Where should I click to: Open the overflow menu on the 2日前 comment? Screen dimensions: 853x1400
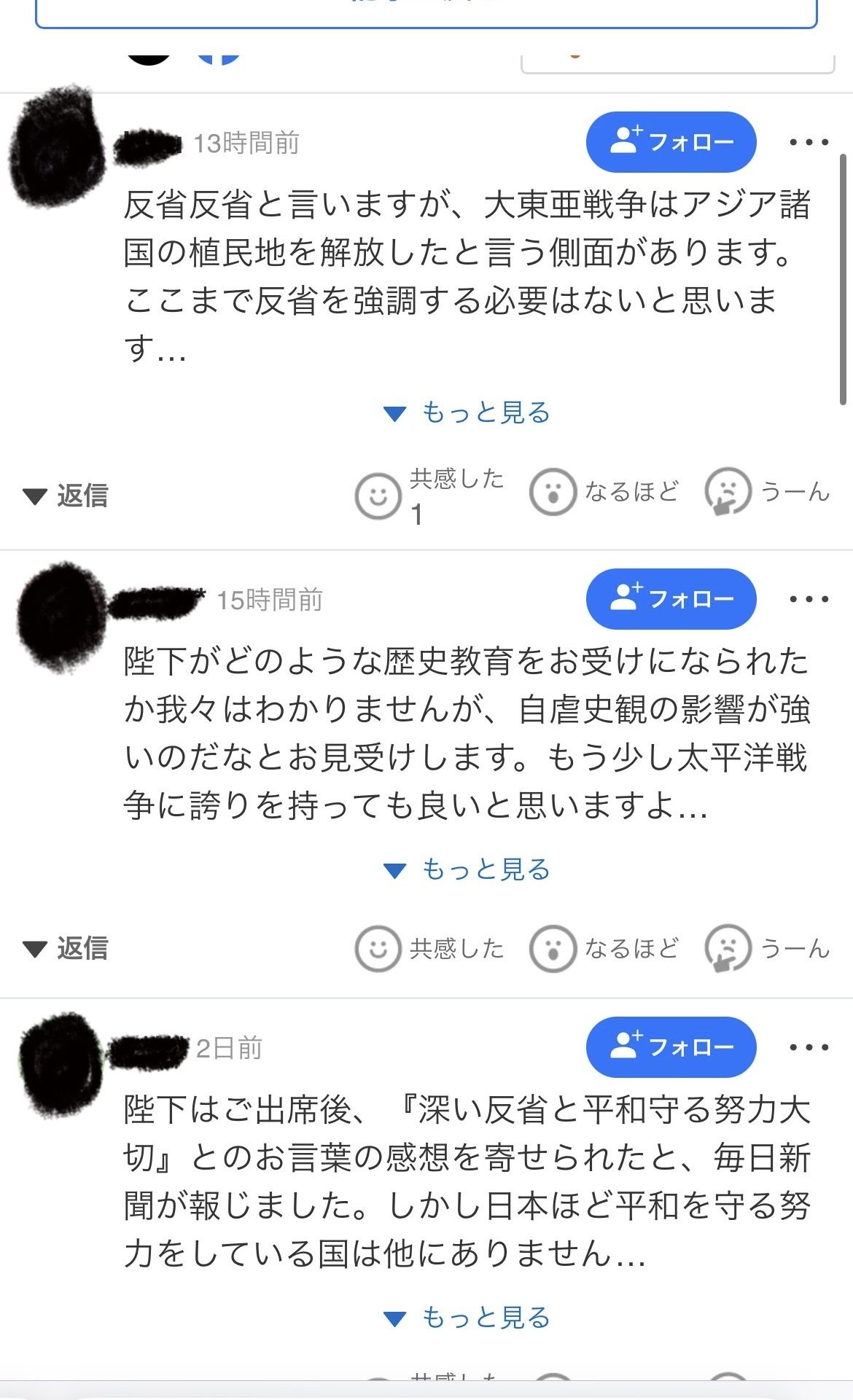click(809, 1047)
